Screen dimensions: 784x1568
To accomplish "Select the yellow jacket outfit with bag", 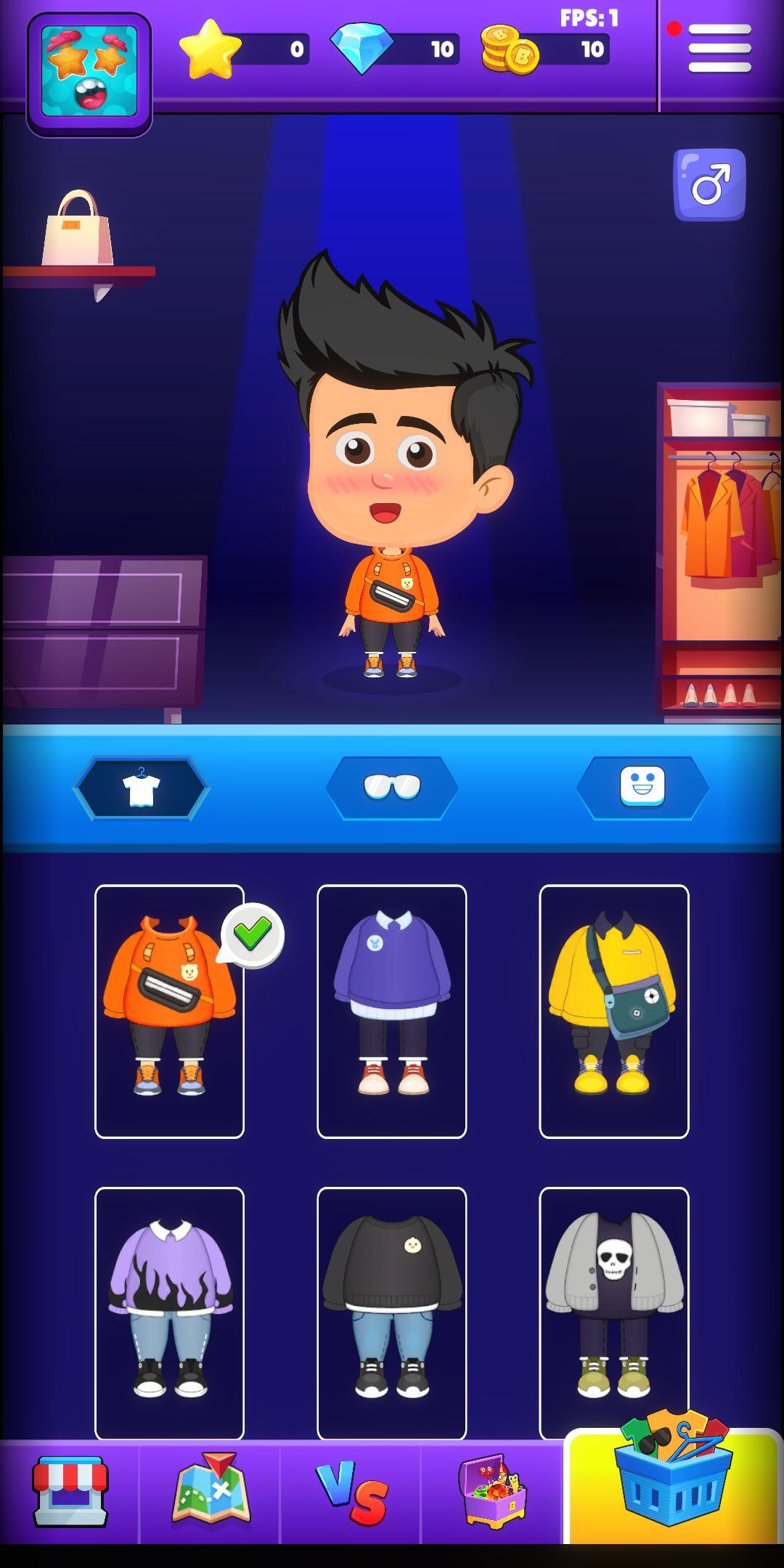I will (x=614, y=1010).
